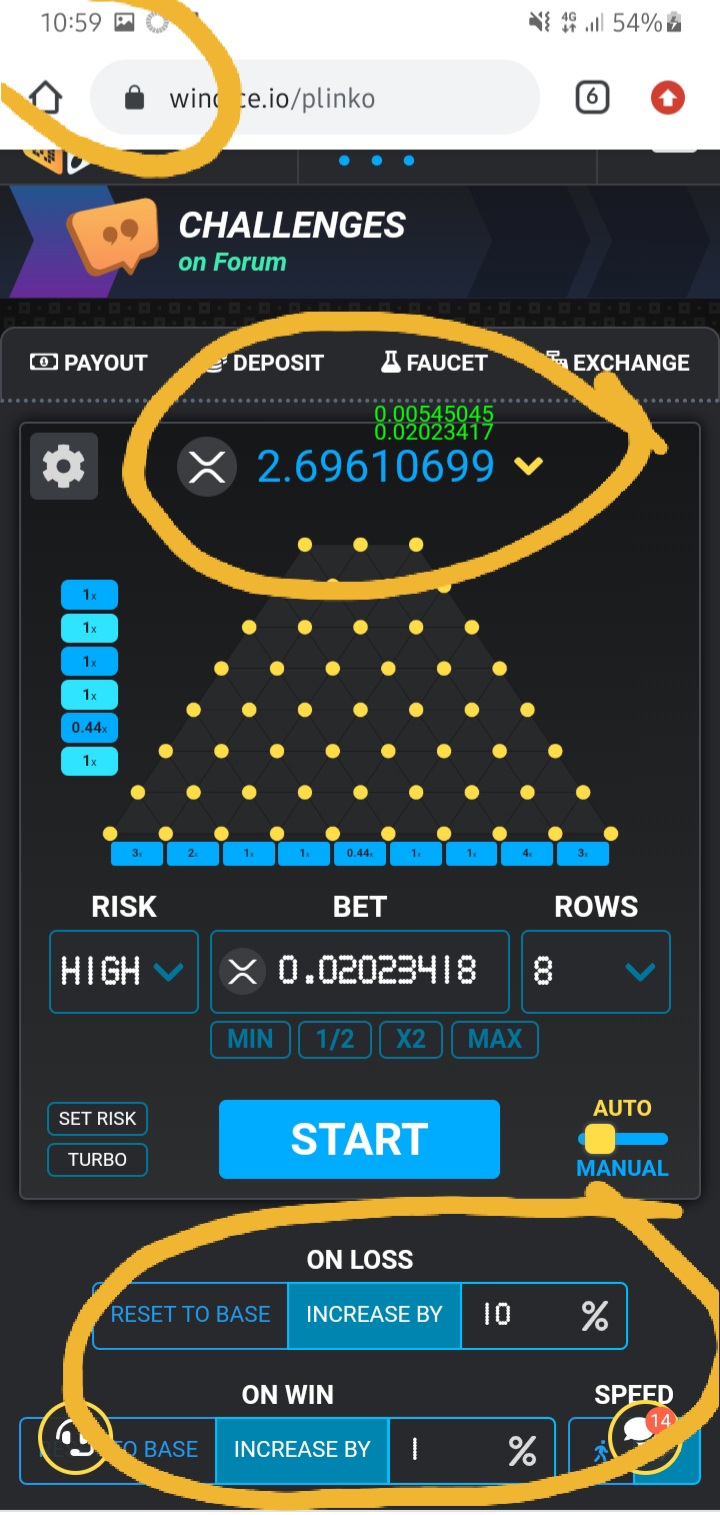The width and height of the screenshot is (720, 1515).
Task: Open the FAUCET section
Action: click(x=434, y=362)
